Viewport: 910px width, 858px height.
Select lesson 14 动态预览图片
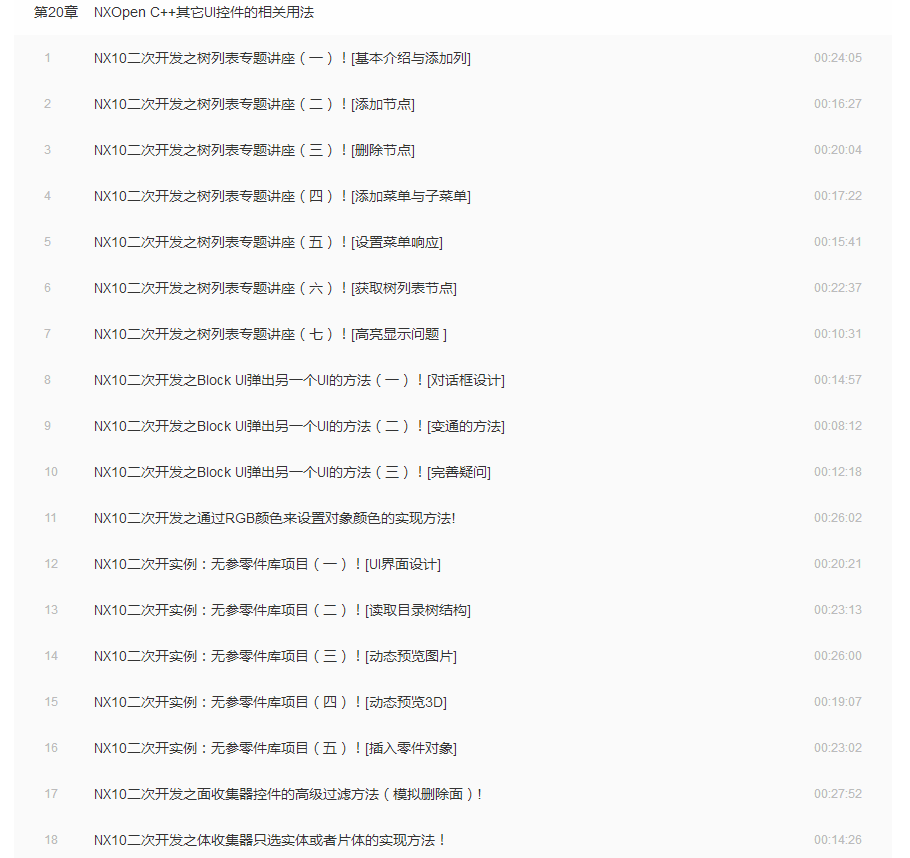[x=275, y=656]
